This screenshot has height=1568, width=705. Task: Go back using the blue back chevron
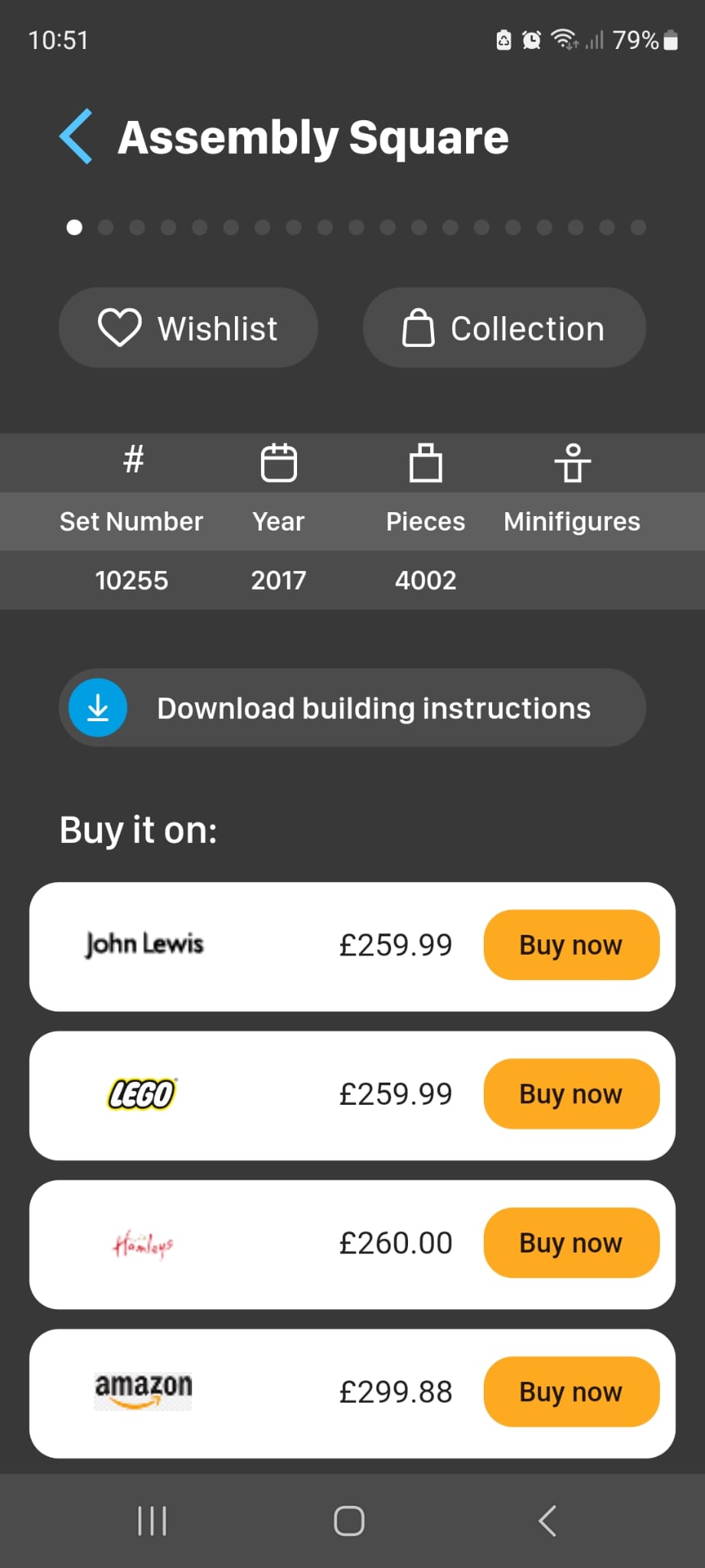(x=74, y=136)
